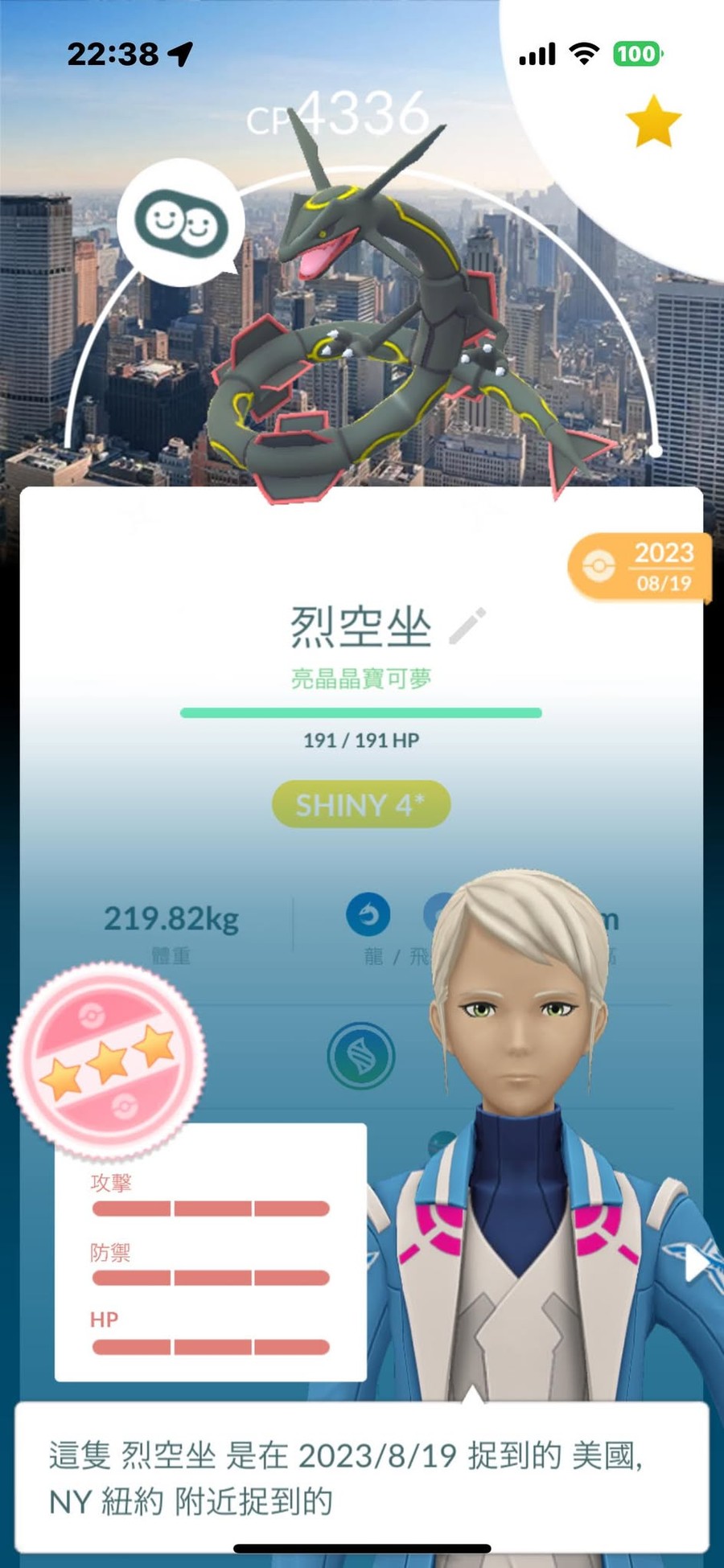Screen dimensions: 724x1568
Task: Toggle the favorite star
Action: (x=652, y=122)
